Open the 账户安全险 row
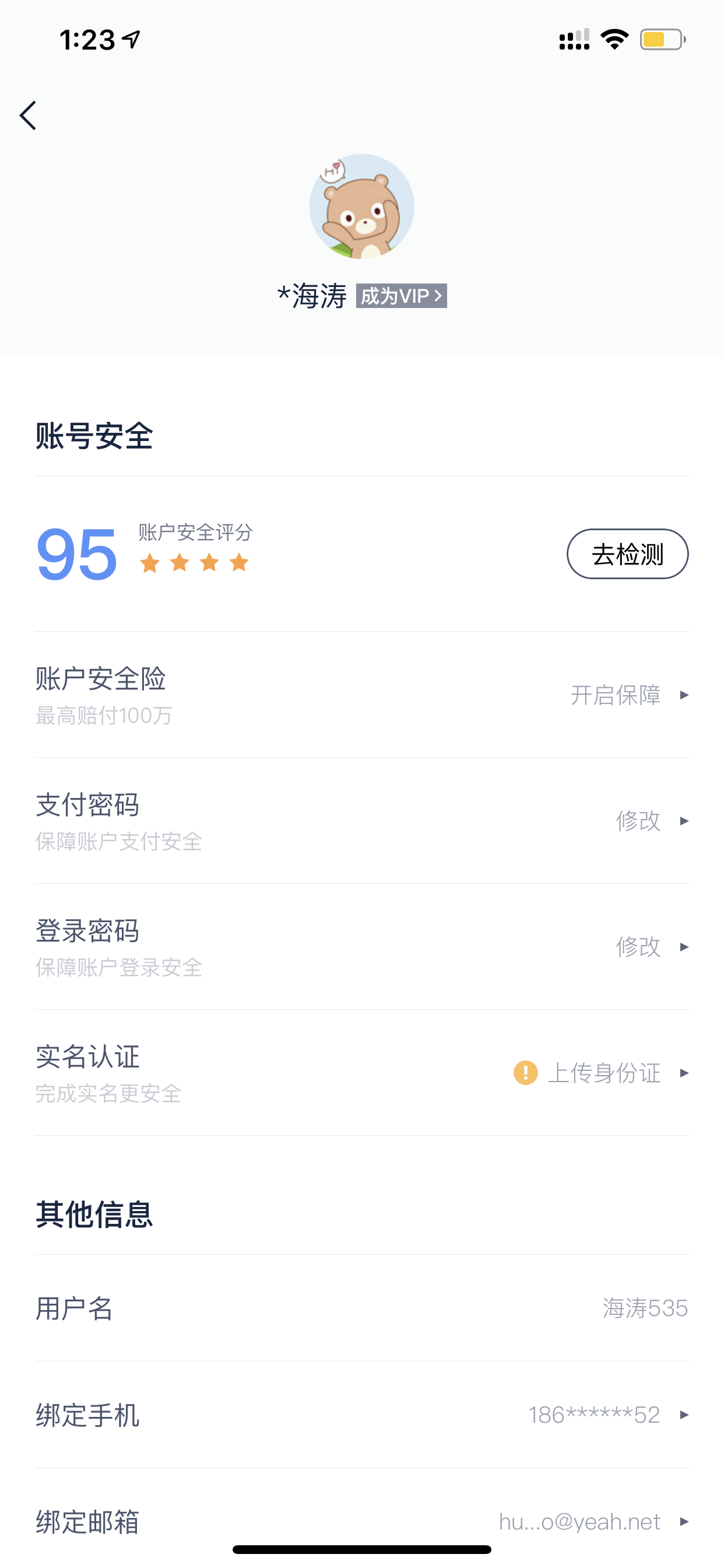 (x=361, y=695)
